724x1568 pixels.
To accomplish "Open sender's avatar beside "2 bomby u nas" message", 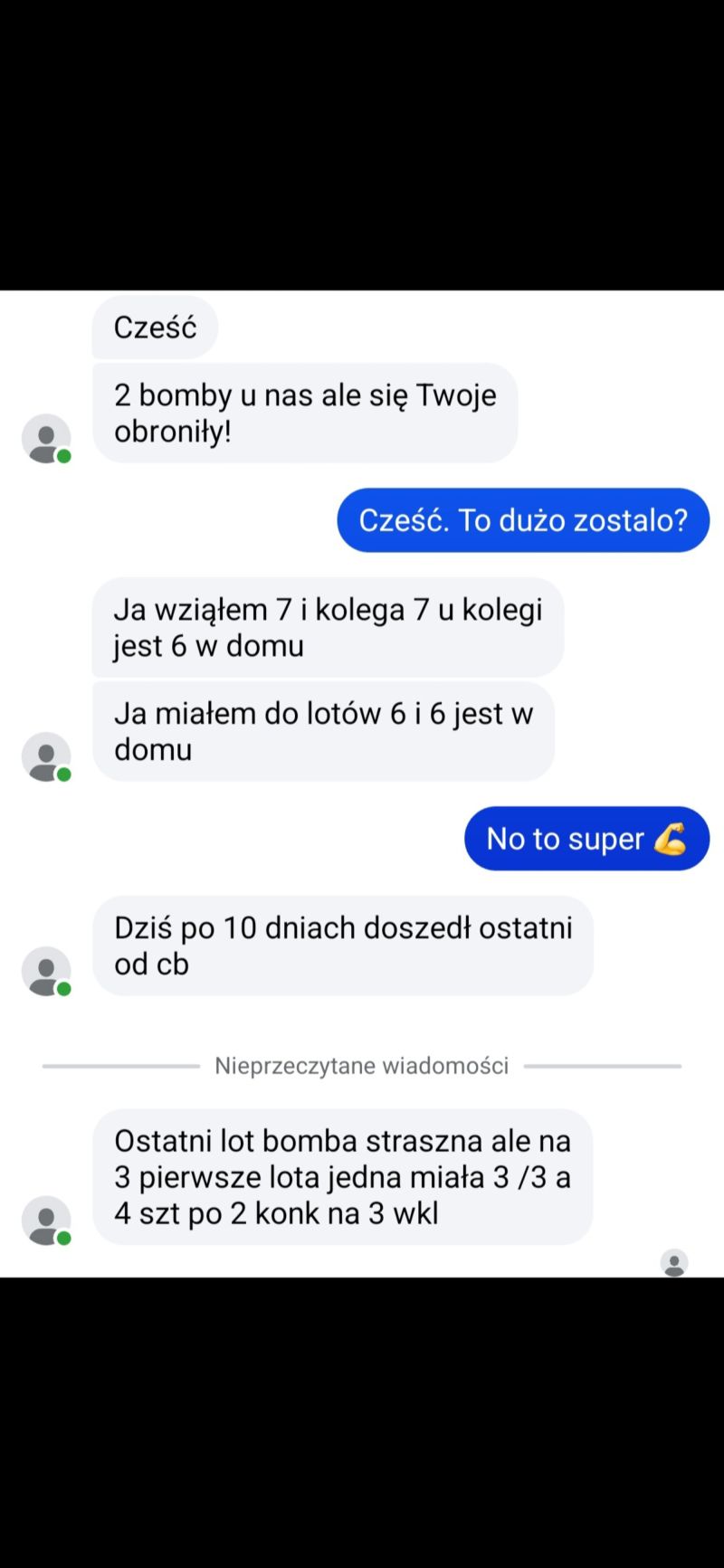I will click(46, 439).
